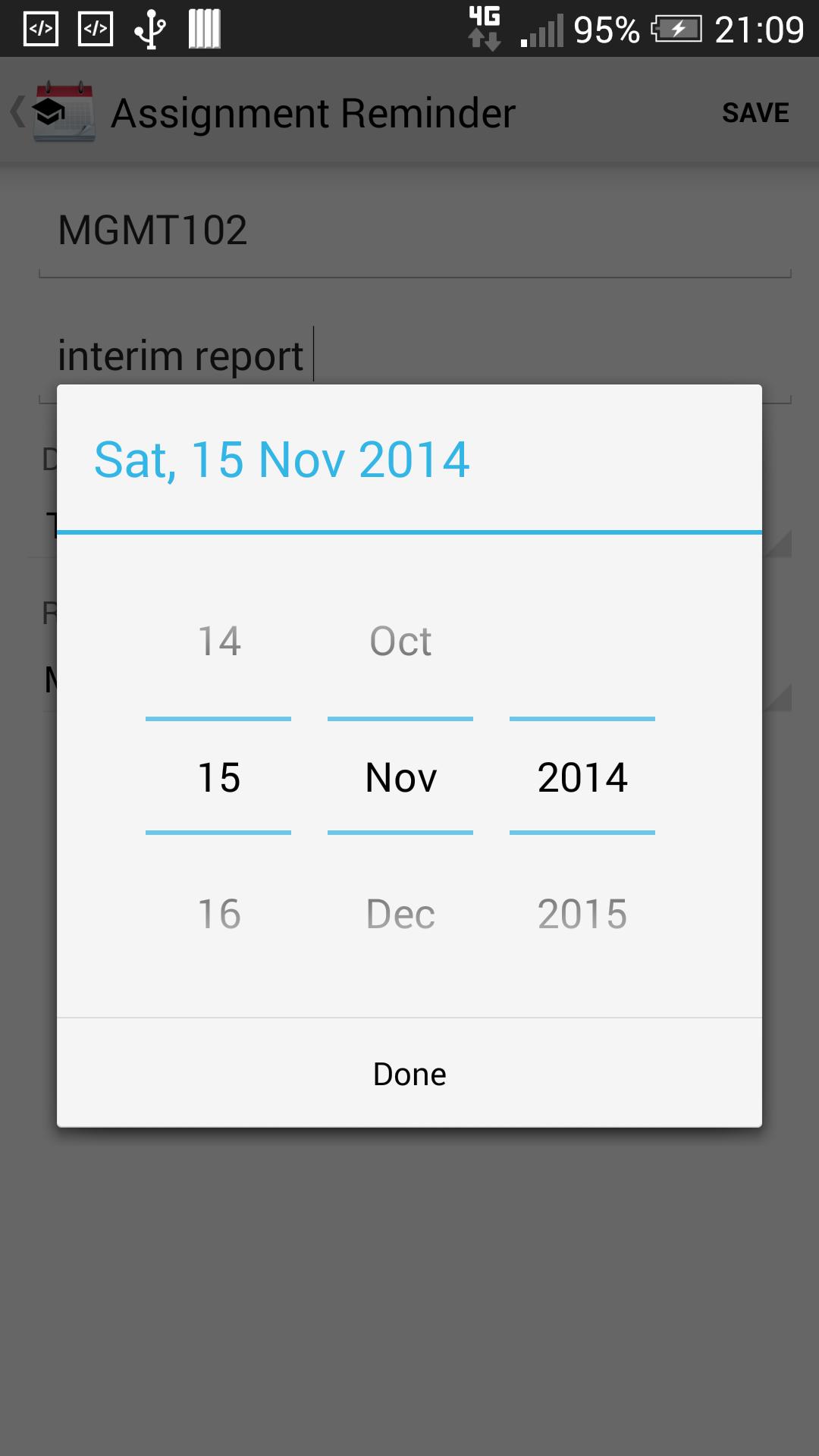Tap the selected month Nov field
This screenshot has width=819, height=1456.
click(x=400, y=777)
